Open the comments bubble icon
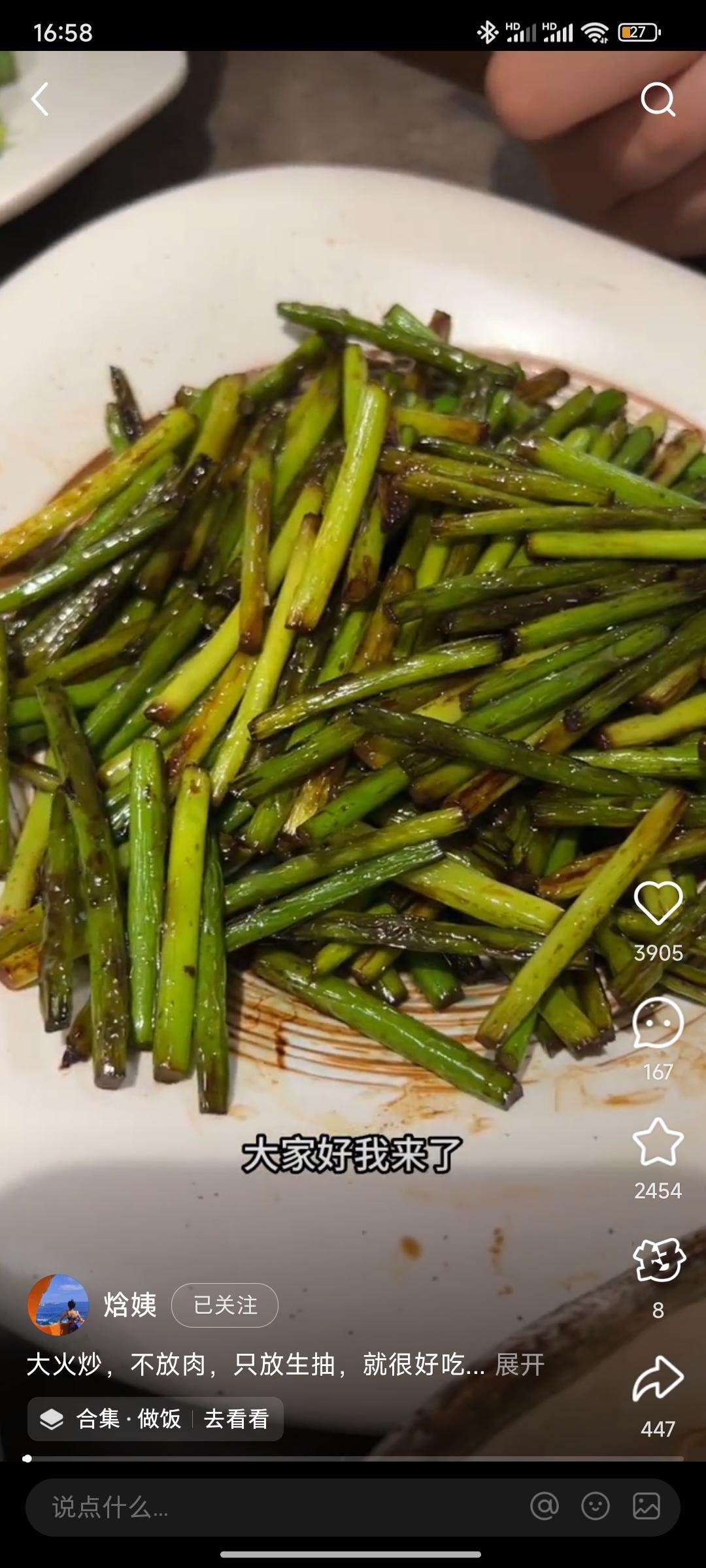 click(658, 1023)
